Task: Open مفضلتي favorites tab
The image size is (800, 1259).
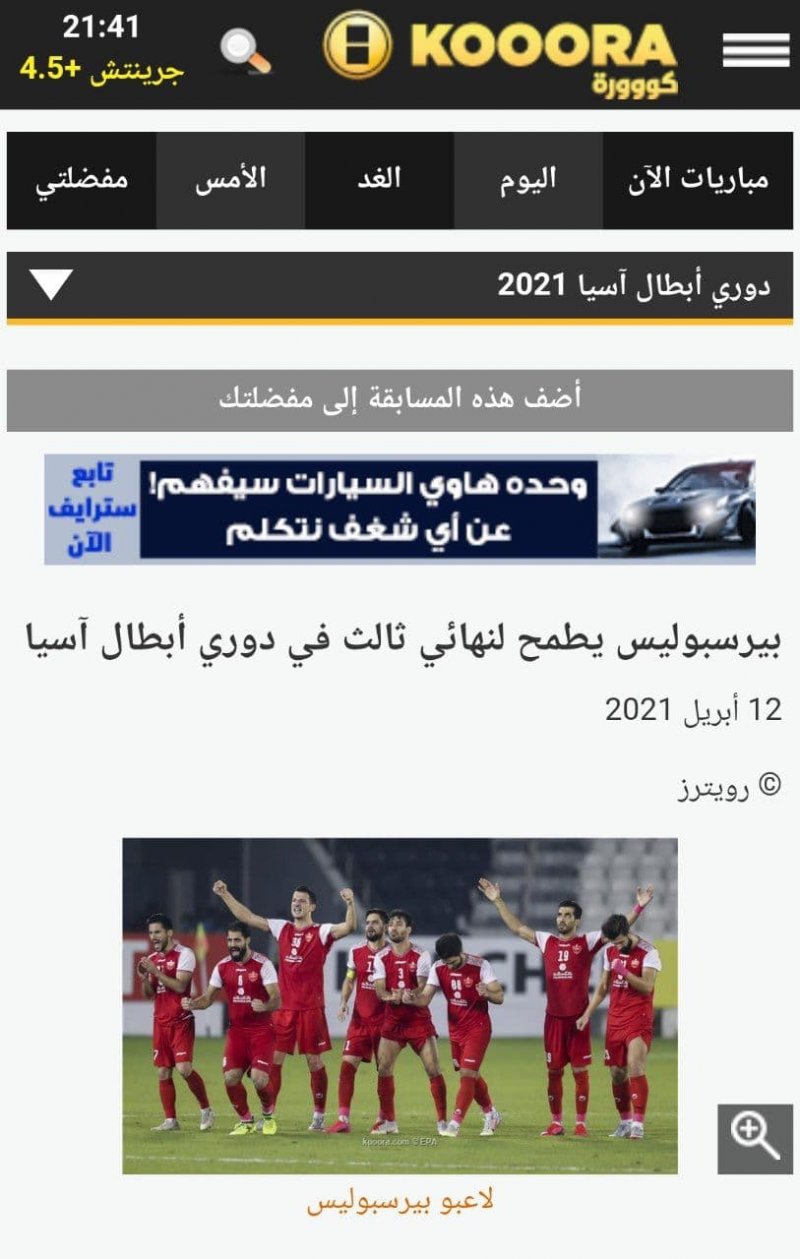Action: pos(82,181)
